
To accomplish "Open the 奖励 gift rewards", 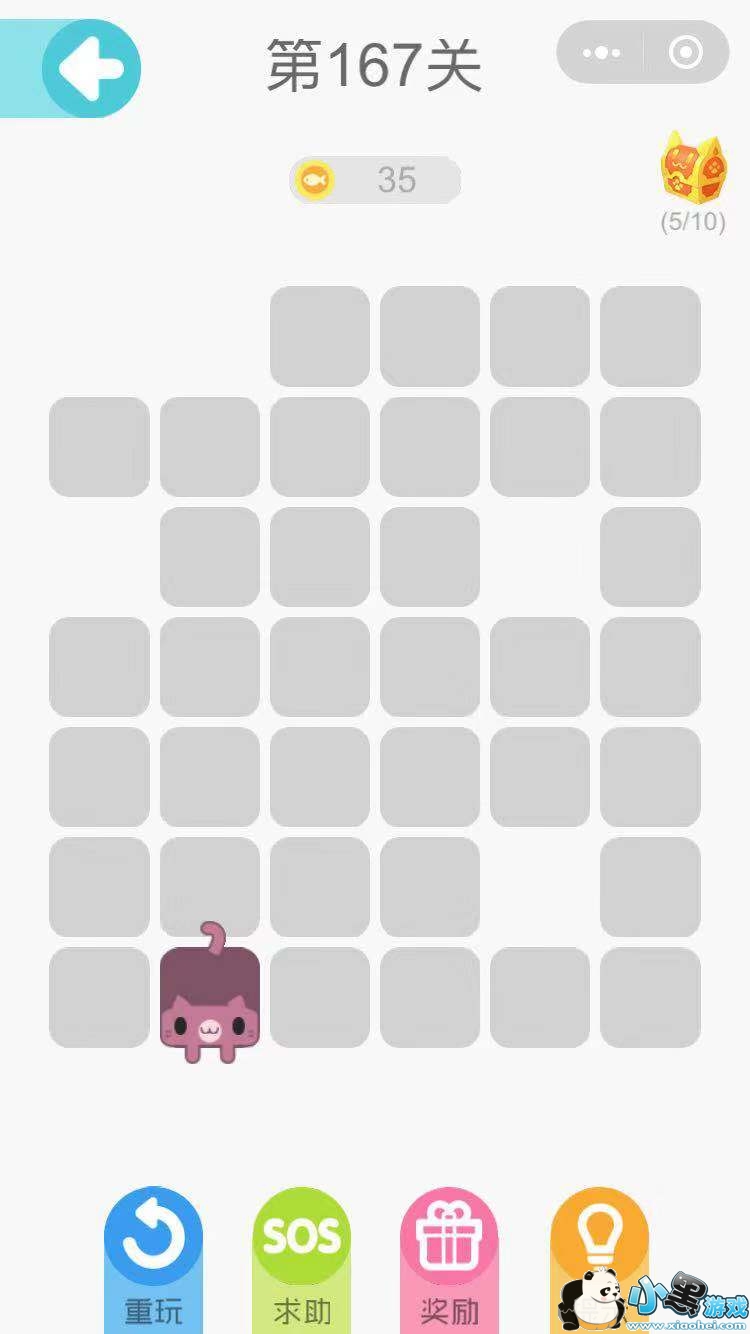I will pos(449,1256).
